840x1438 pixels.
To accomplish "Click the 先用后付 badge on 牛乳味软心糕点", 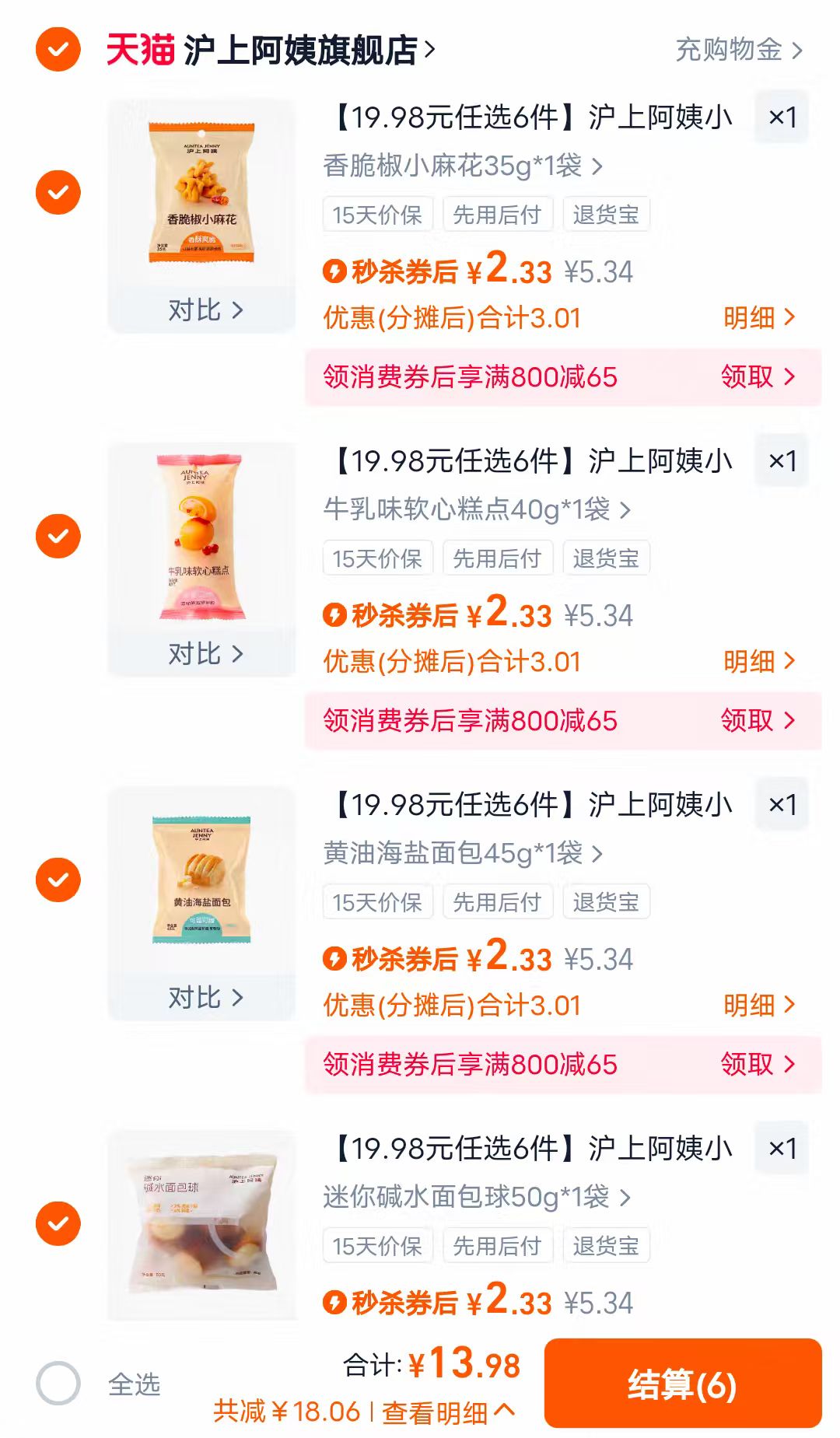I will point(496,559).
